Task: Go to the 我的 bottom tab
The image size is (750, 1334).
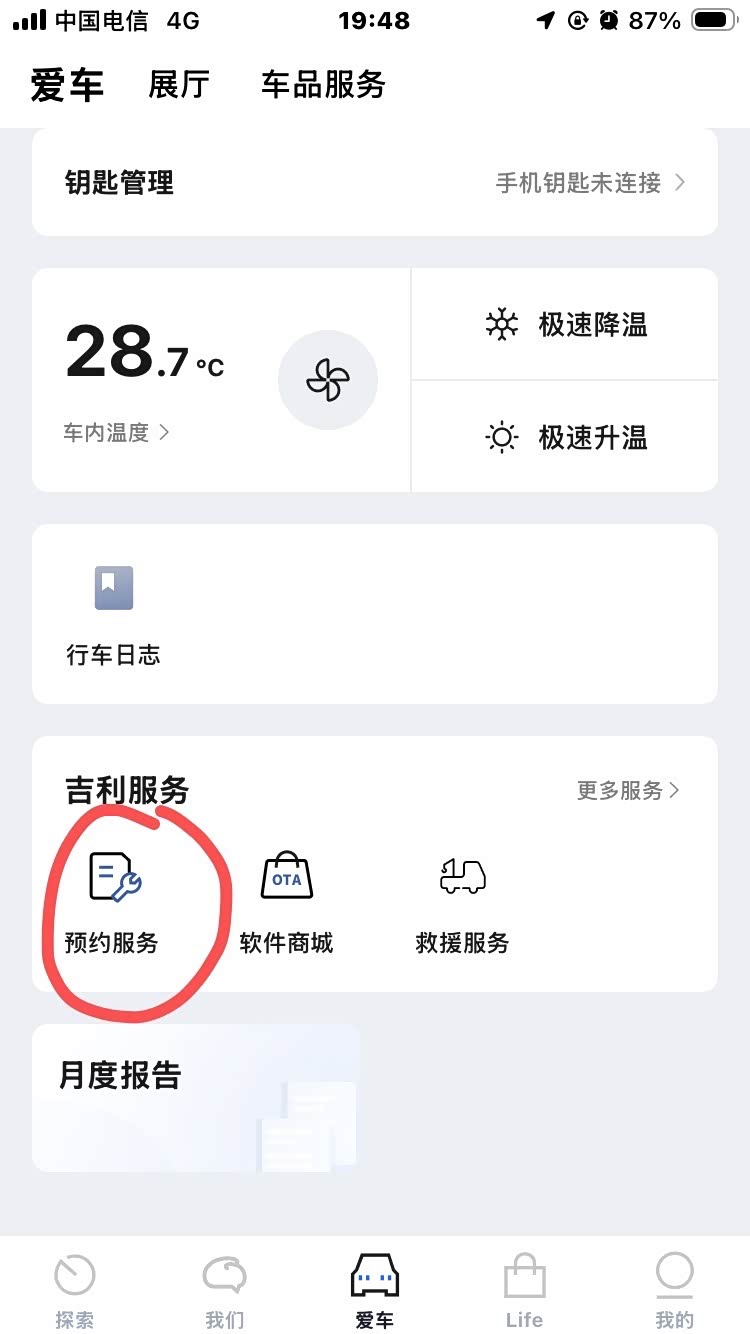Action: [x=674, y=1291]
